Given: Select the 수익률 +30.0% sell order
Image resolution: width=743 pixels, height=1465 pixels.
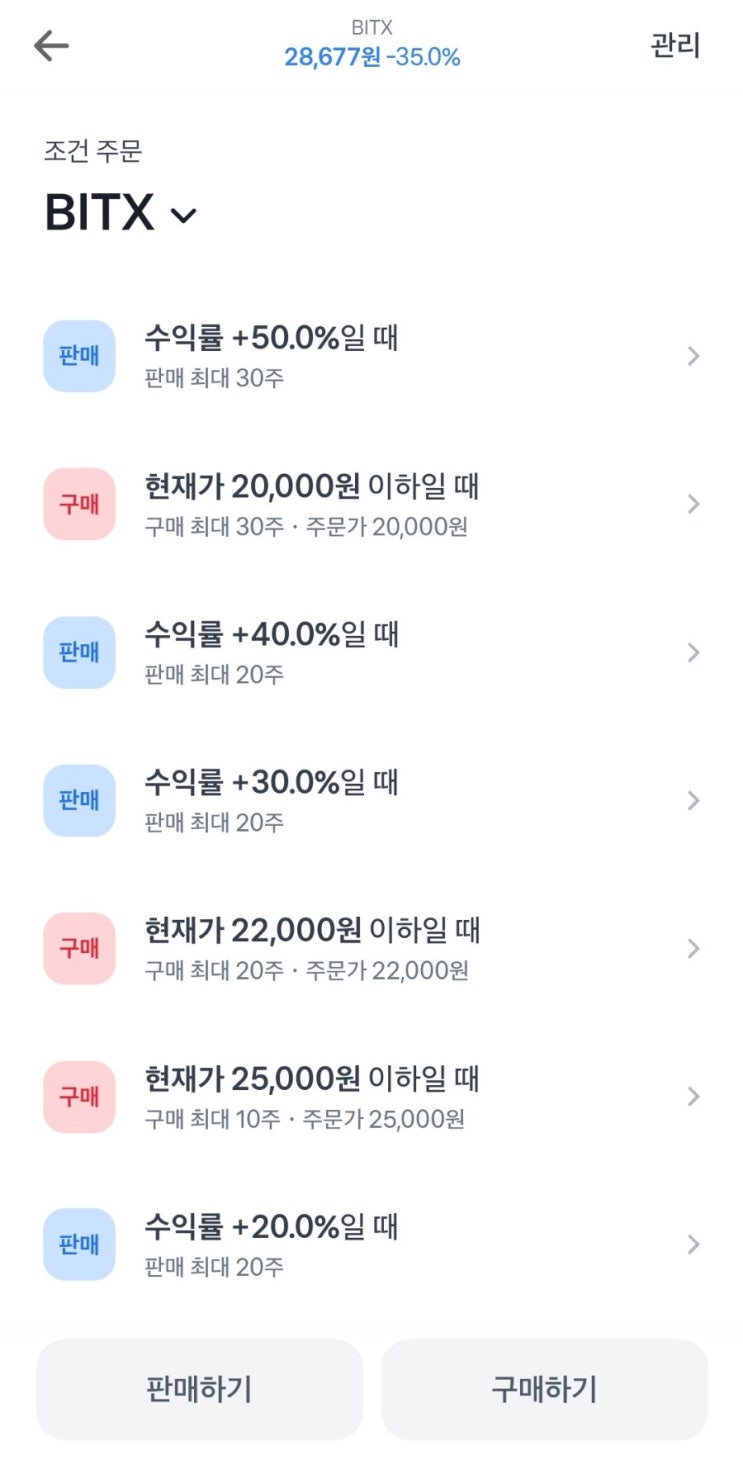Looking at the screenshot, I should point(371,800).
